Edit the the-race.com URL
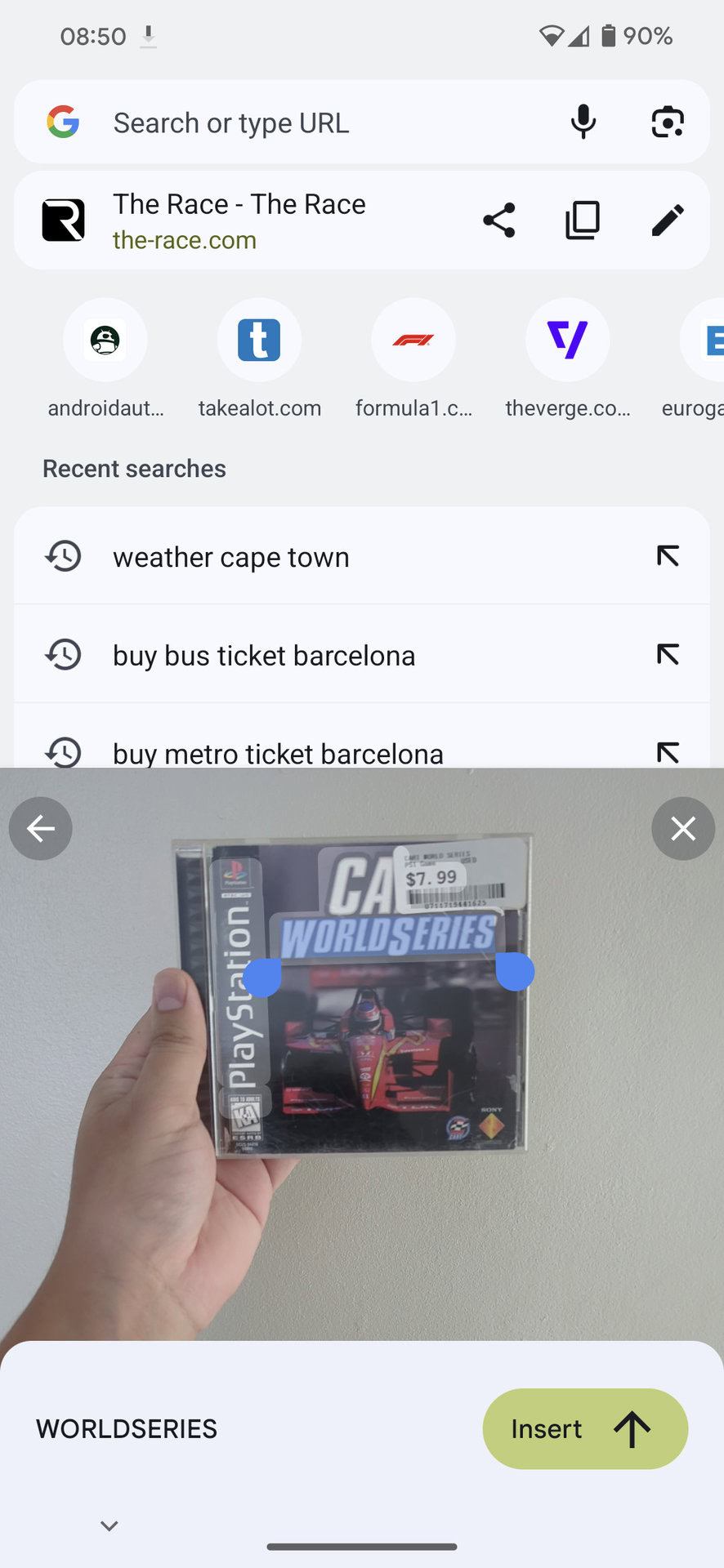Screen dimensions: 724x1568 [x=668, y=220]
